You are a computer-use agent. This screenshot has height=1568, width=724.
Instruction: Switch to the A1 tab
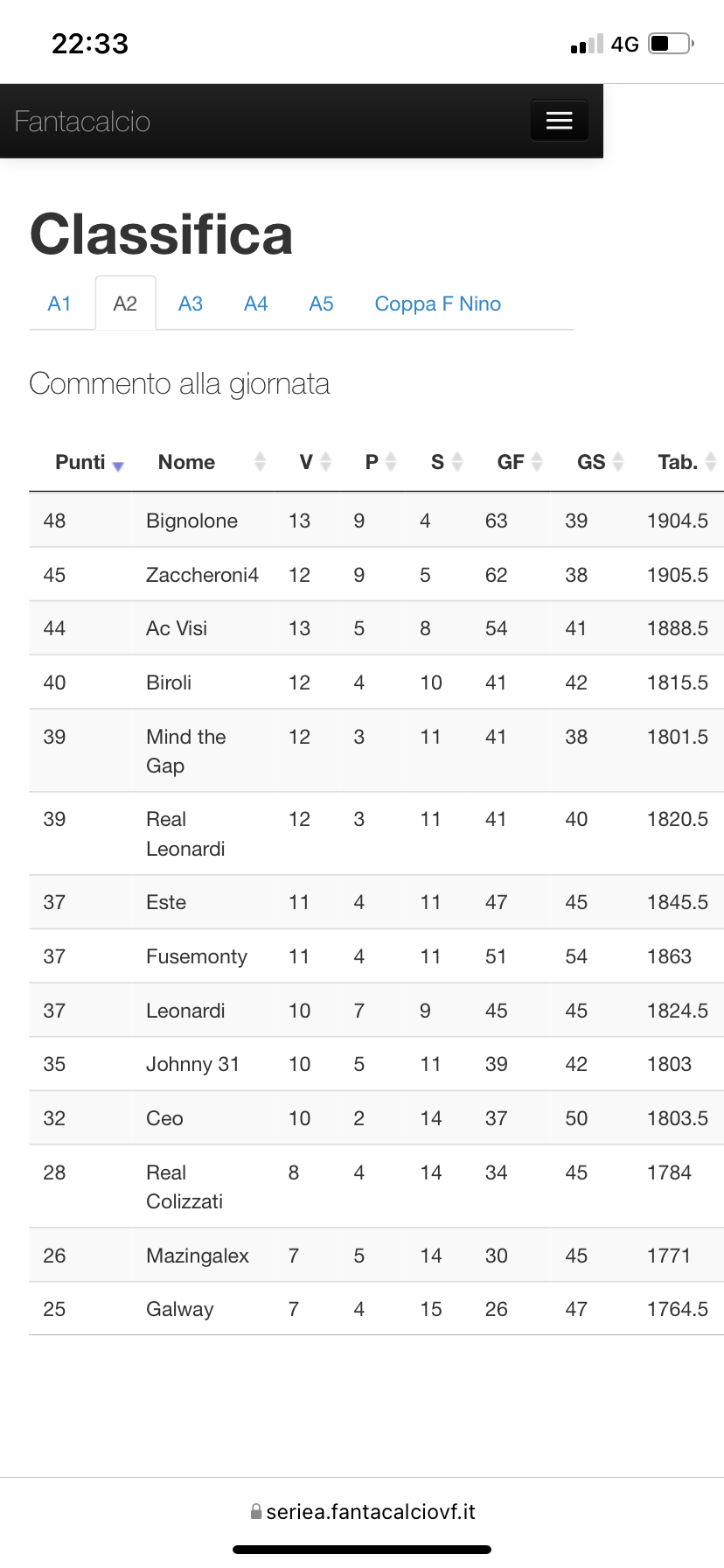[x=59, y=304]
